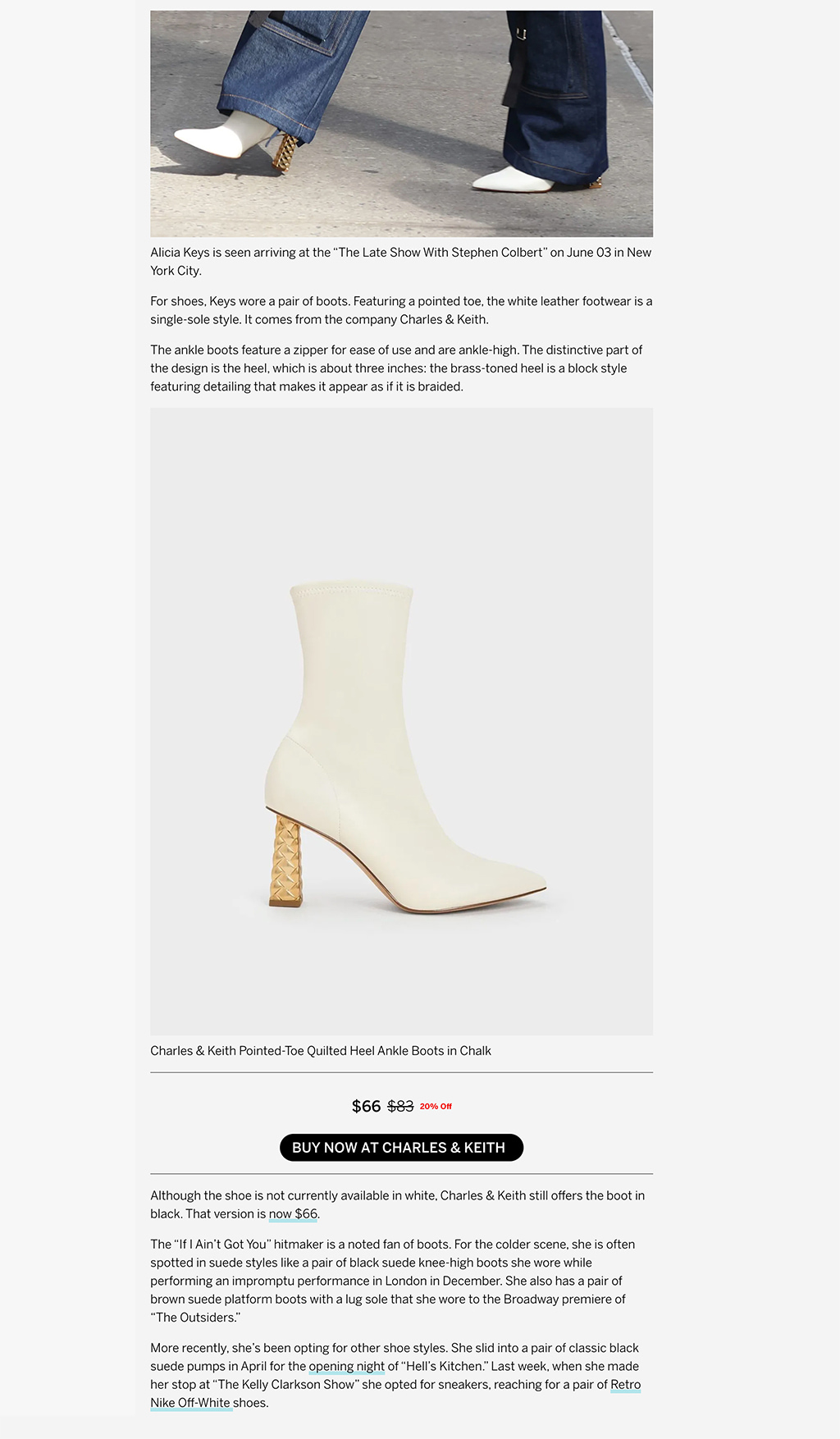The image size is (840, 1439).
Task: Click the horizontal divider above the price
Action: 401,1072
